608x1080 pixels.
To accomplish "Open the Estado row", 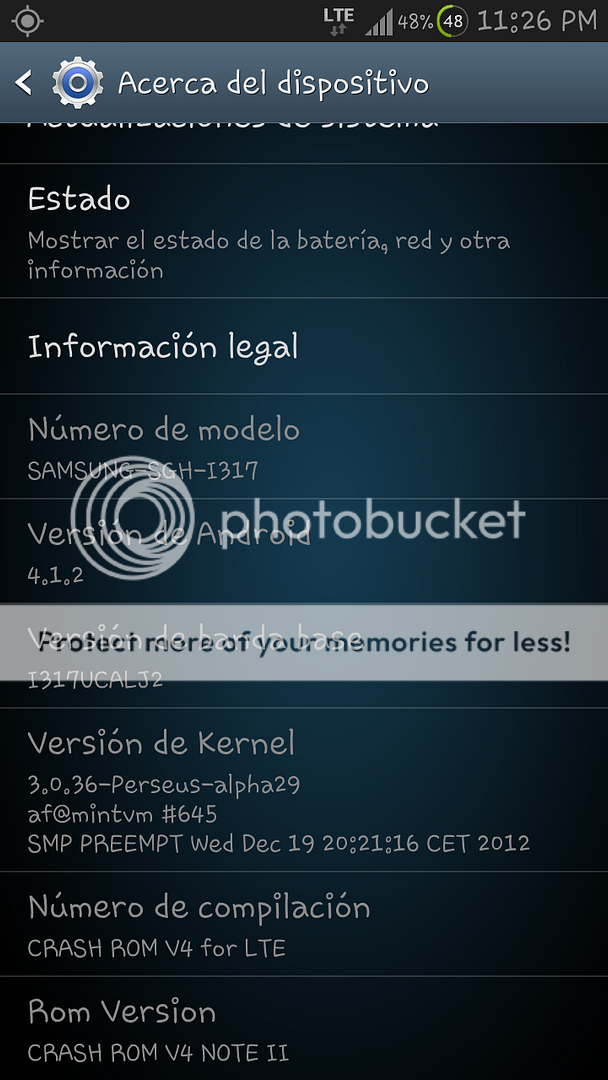I will [x=304, y=231].
